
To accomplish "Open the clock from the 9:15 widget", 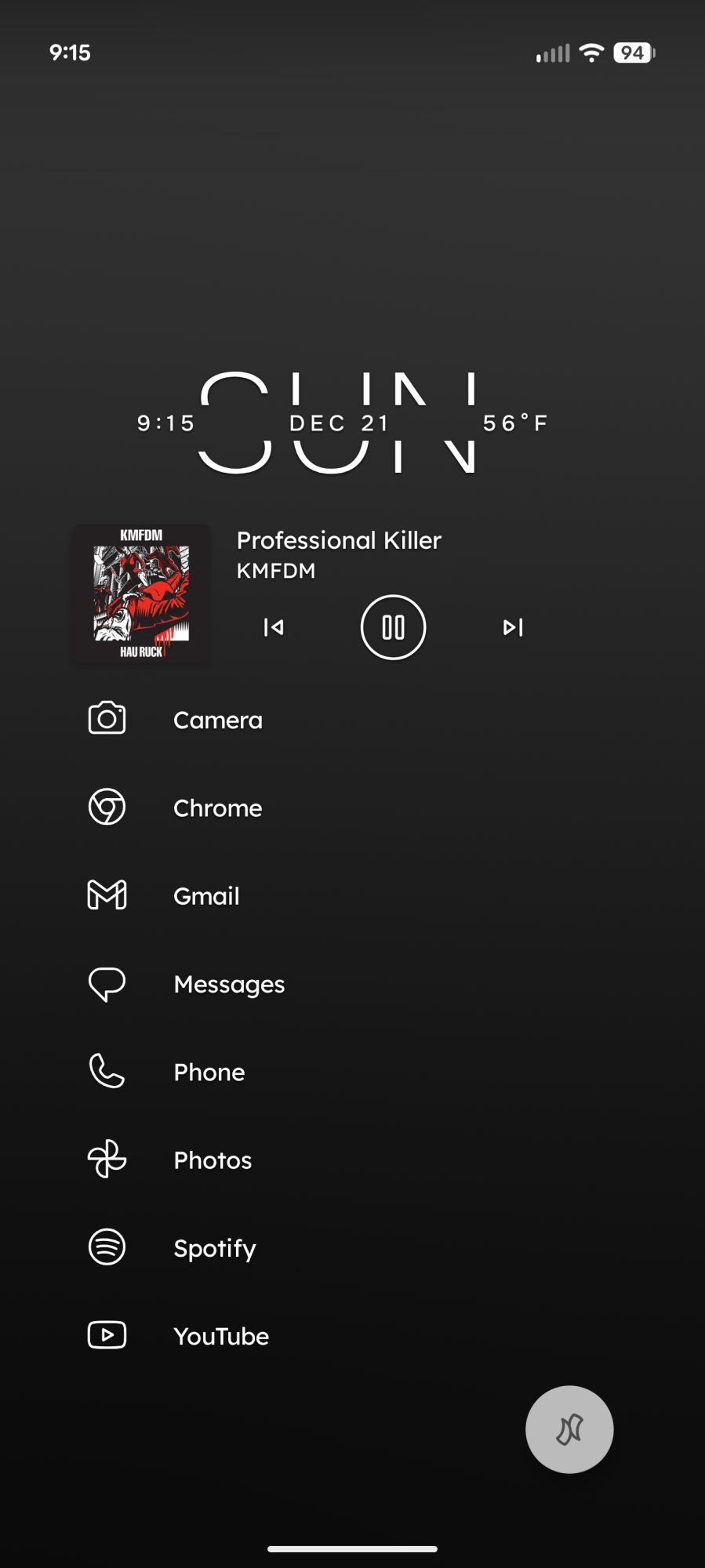I will (x=166, y=423).
